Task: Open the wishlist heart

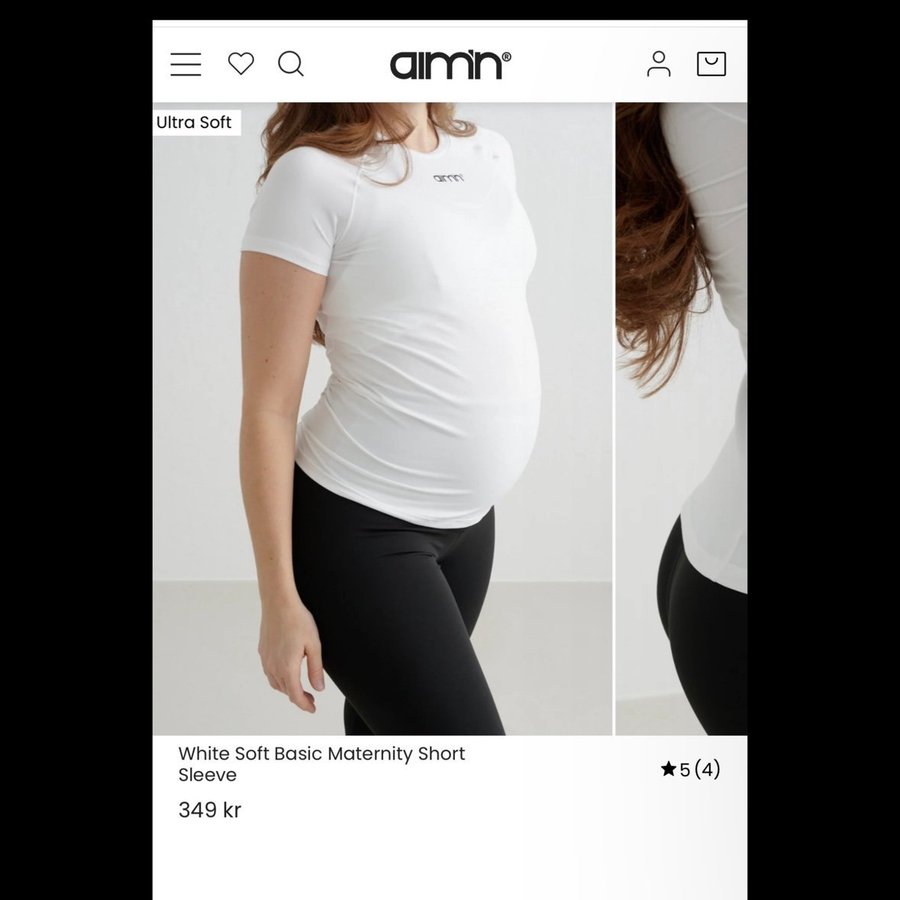Action: coord(241,64)
